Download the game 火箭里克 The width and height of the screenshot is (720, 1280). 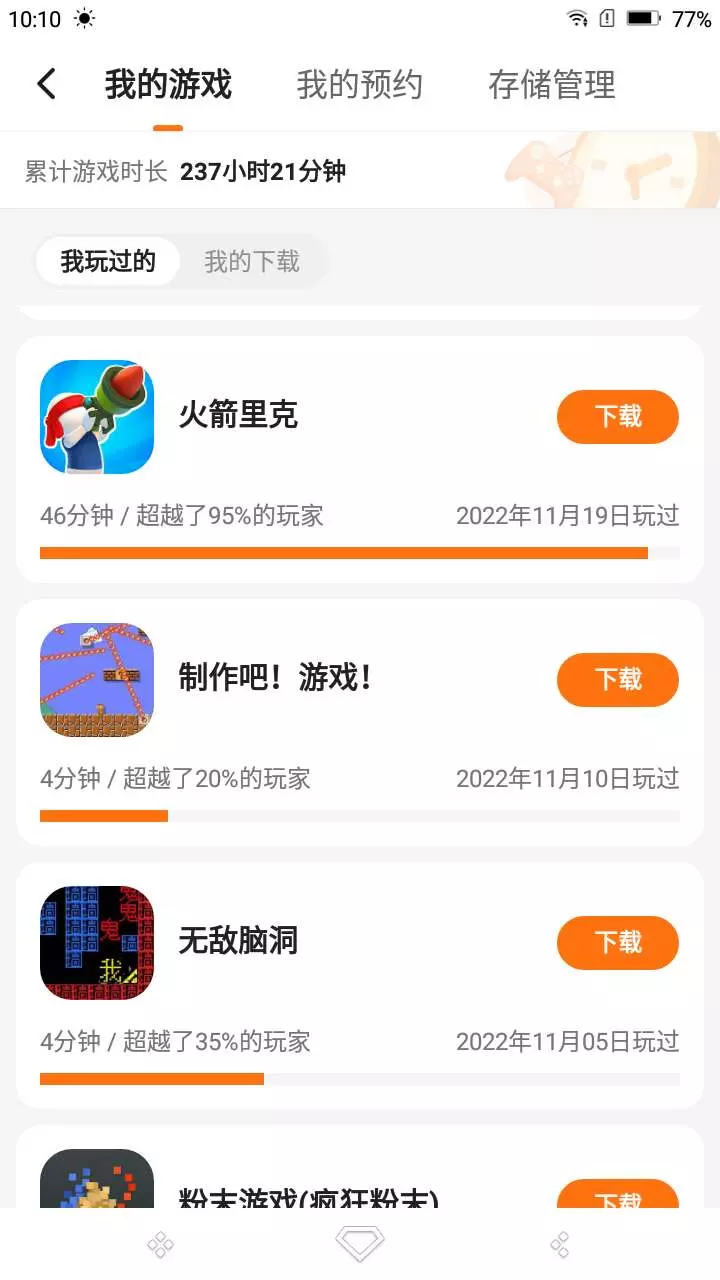(x=617, y=416)
